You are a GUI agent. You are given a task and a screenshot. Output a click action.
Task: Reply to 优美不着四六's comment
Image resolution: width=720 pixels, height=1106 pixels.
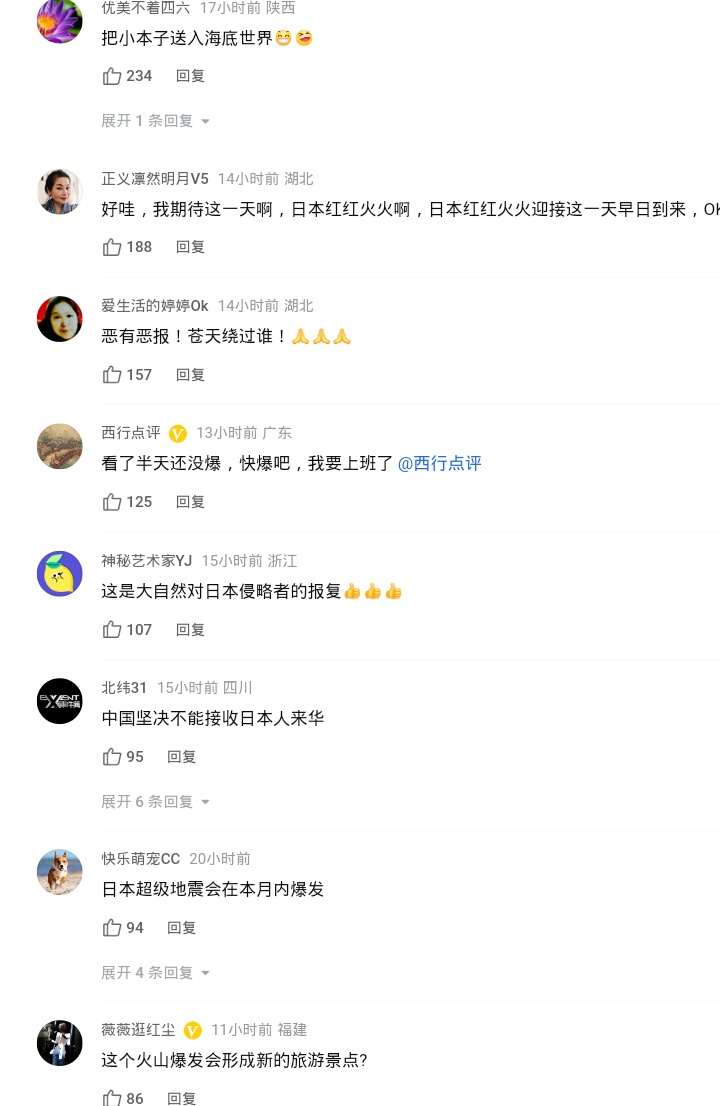coord(190,76)
